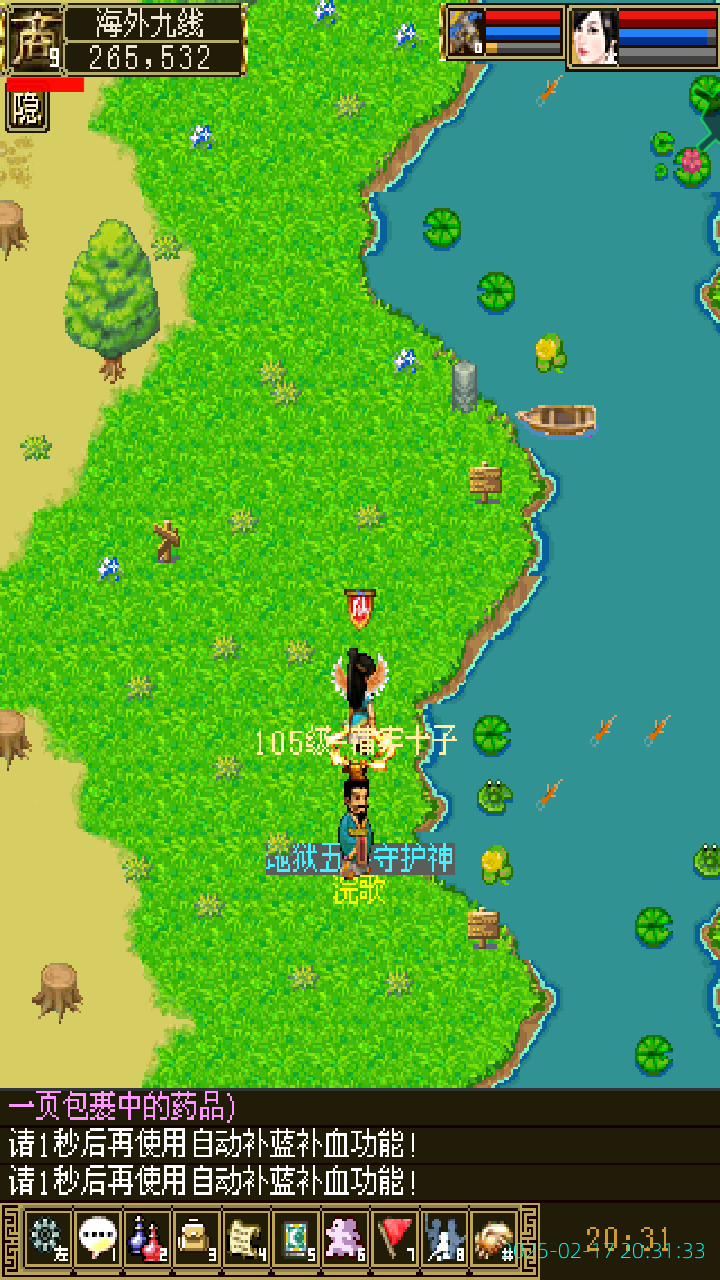Open the gear settings shortcut
720x1280 pixels.
tap(46, 1238)
